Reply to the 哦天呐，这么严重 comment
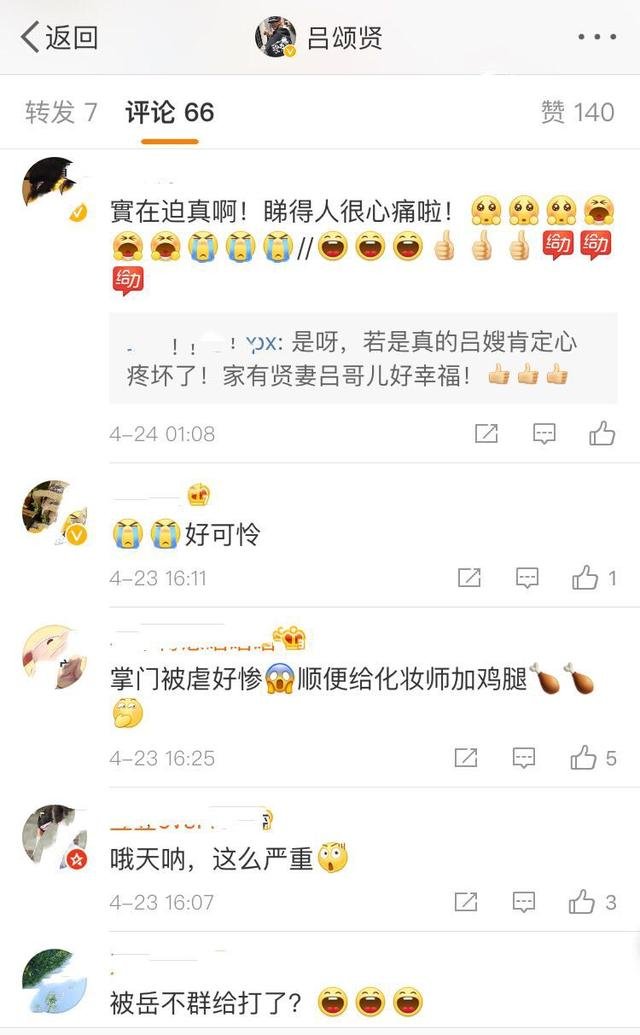640x1035 pixels. point(524,902)
